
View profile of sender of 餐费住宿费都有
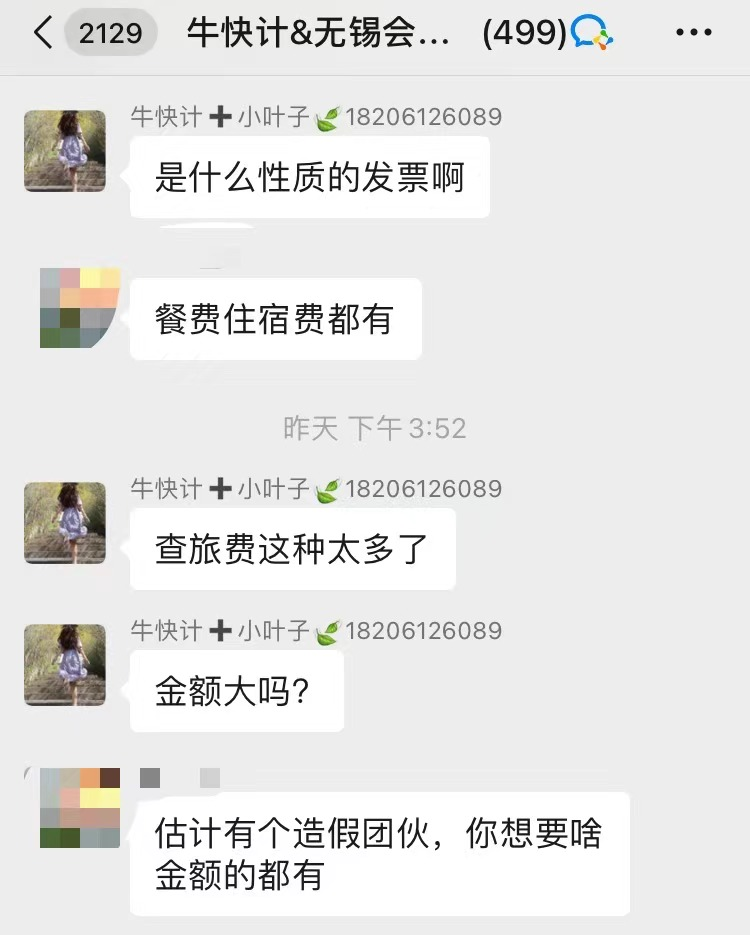click(80, 308)
